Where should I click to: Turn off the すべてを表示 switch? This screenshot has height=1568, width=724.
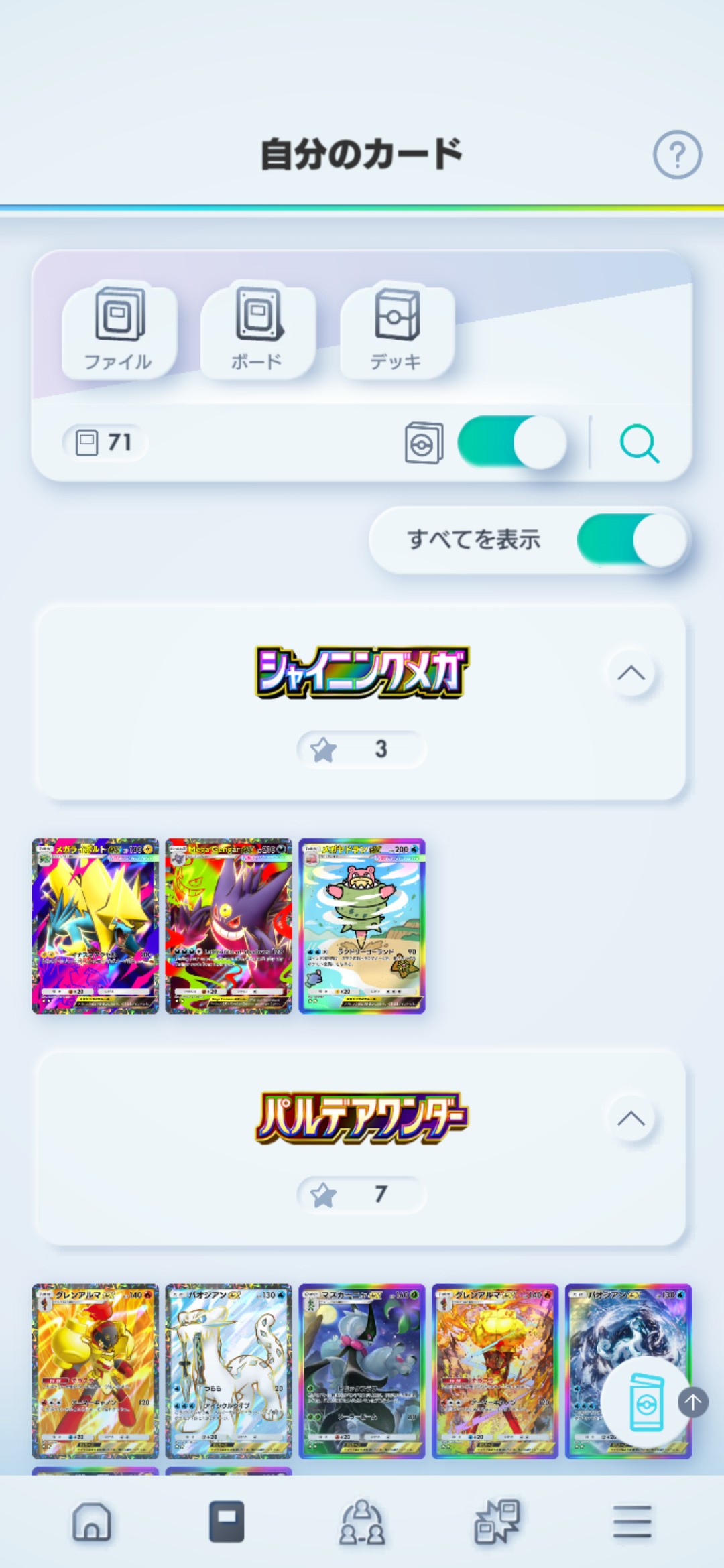point(631,540)
